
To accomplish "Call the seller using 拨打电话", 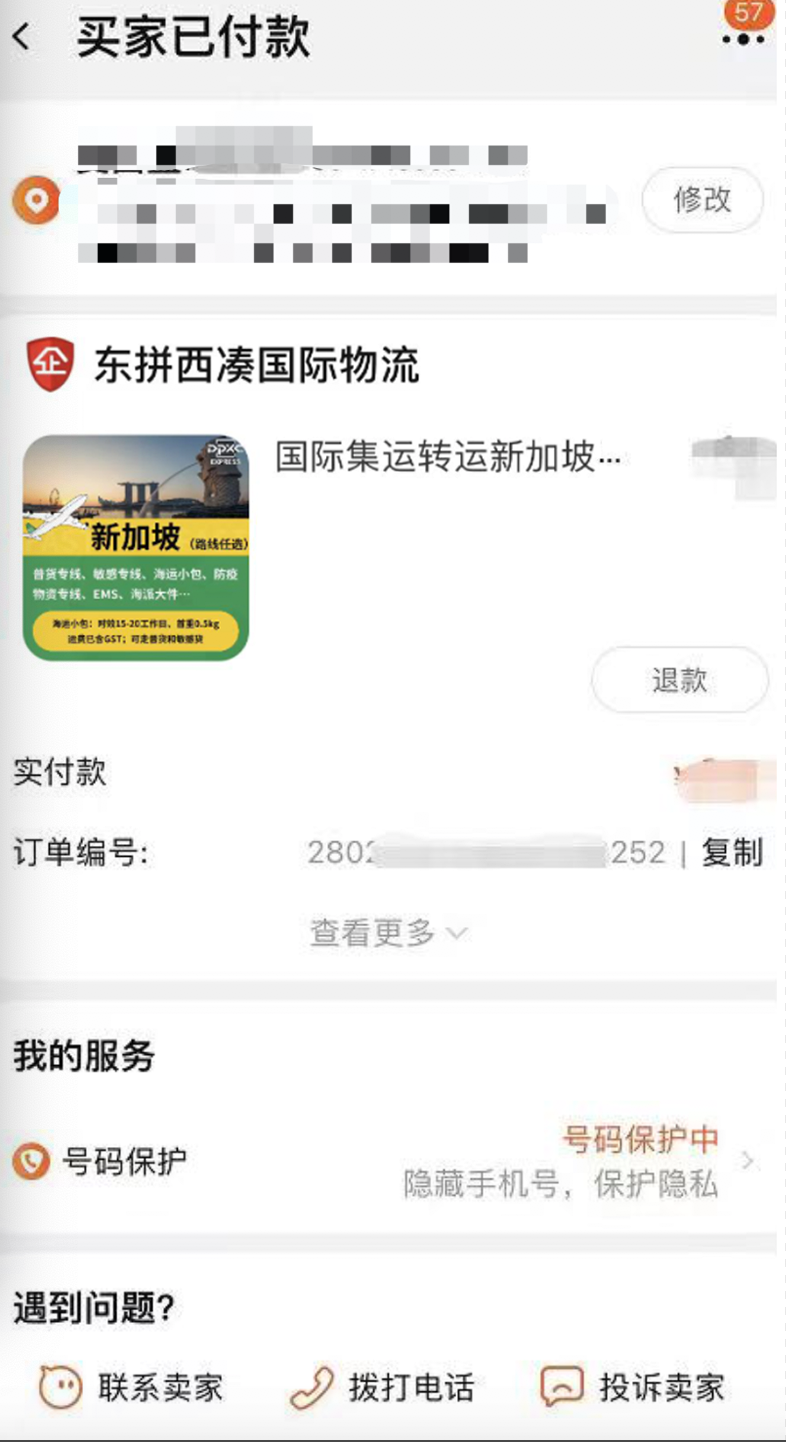I will pyautogui.click(x=382, y=1387).
